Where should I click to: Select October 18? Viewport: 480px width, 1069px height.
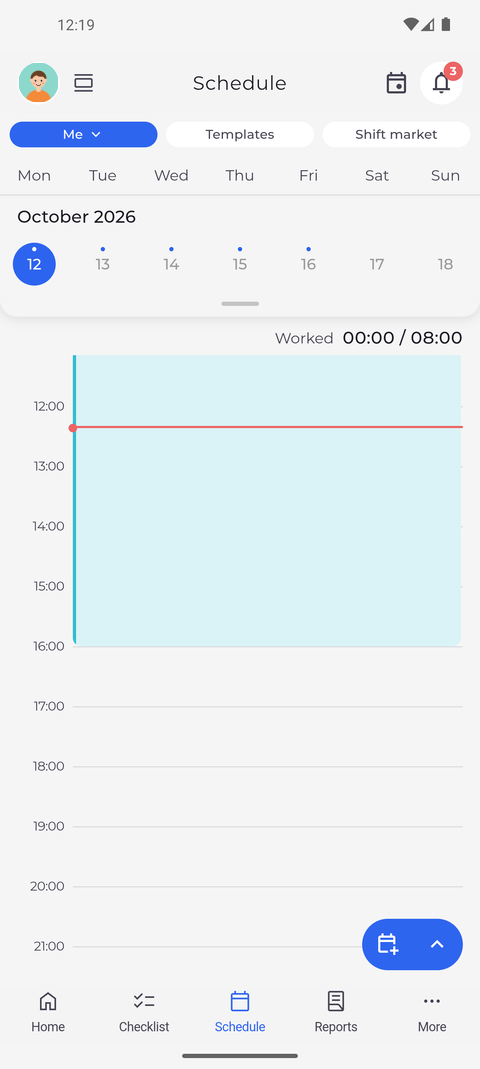[445, 264]
